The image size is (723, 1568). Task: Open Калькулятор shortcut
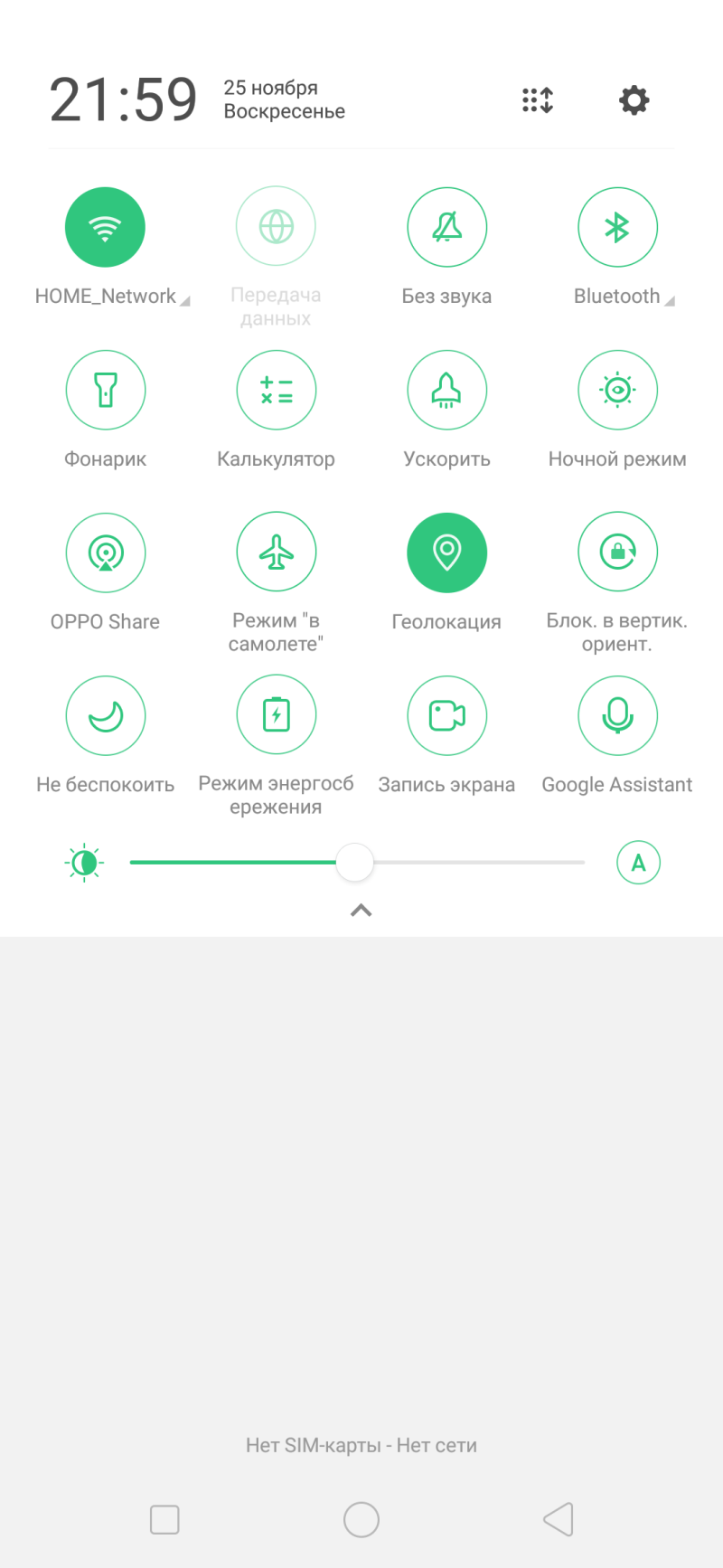(x=277, y=390)
